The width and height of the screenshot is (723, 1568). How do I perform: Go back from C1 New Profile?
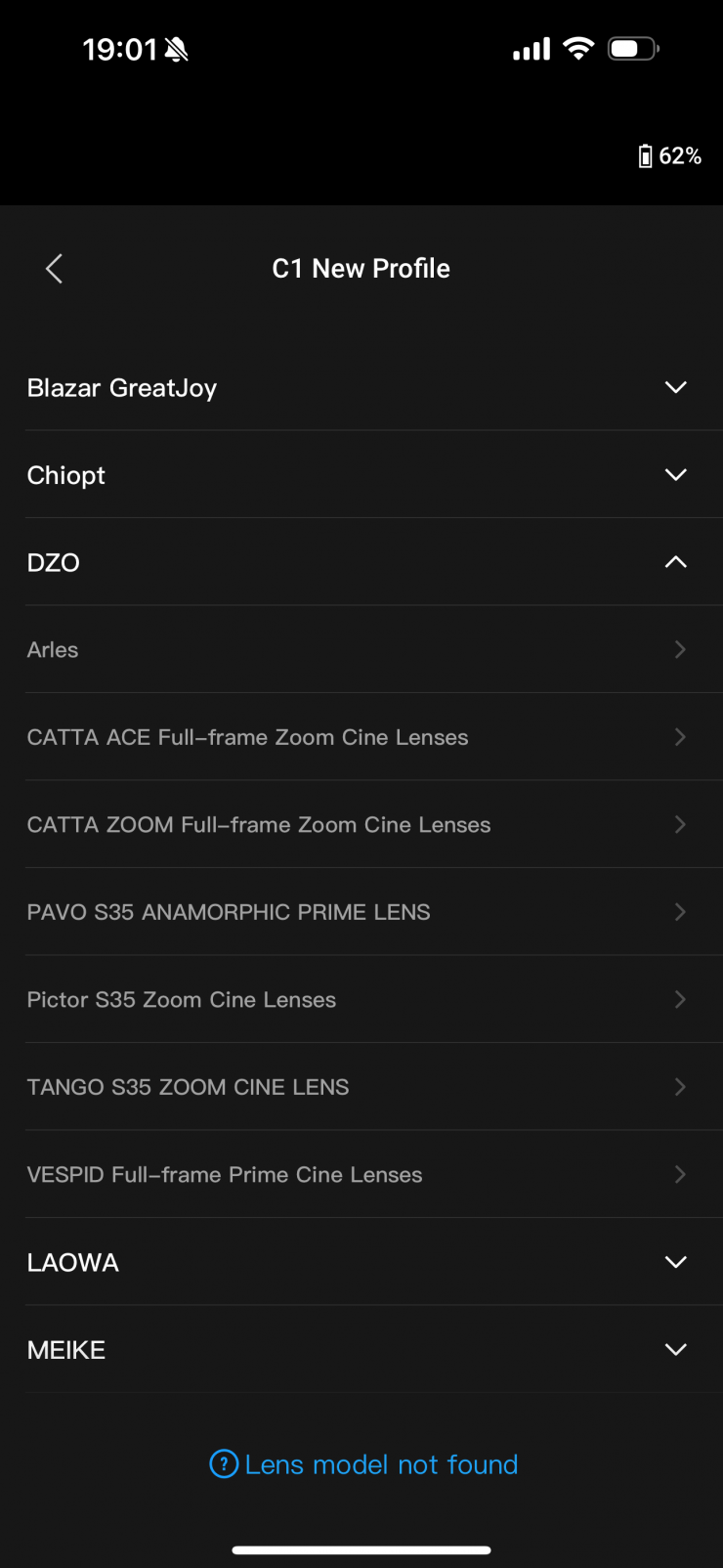[x=55, y=269]
